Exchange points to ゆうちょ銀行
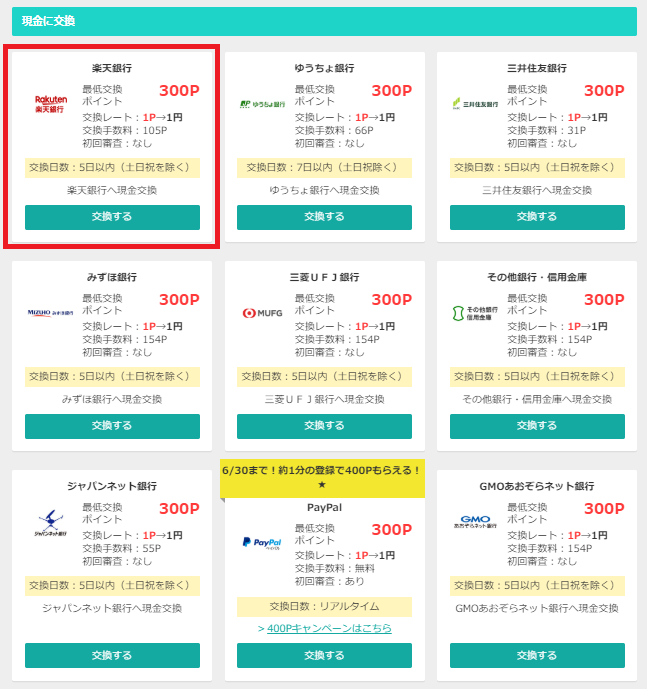Screen dimensions: 647x690 pyautogui.click(x=324, y=217)
